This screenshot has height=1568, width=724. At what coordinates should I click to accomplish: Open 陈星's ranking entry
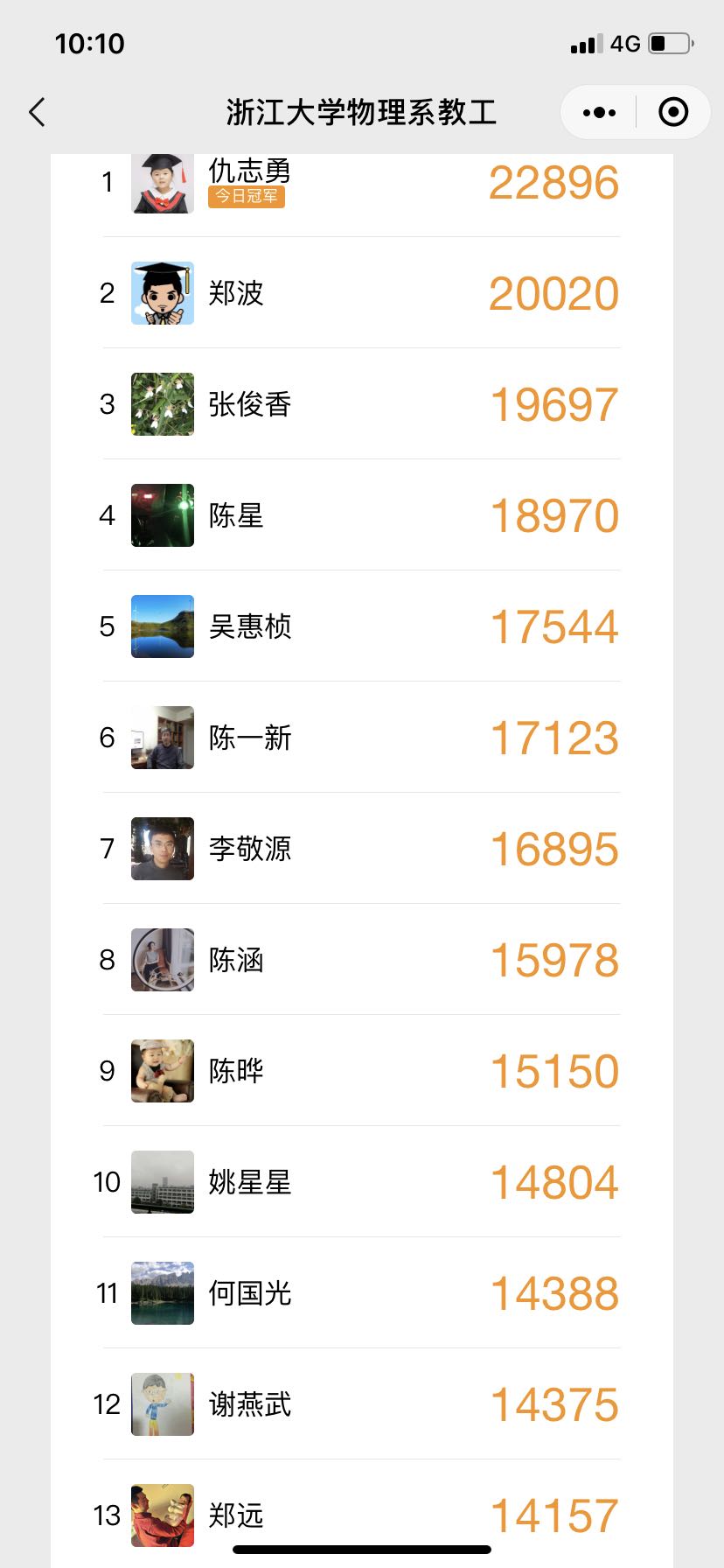[361, 515]
